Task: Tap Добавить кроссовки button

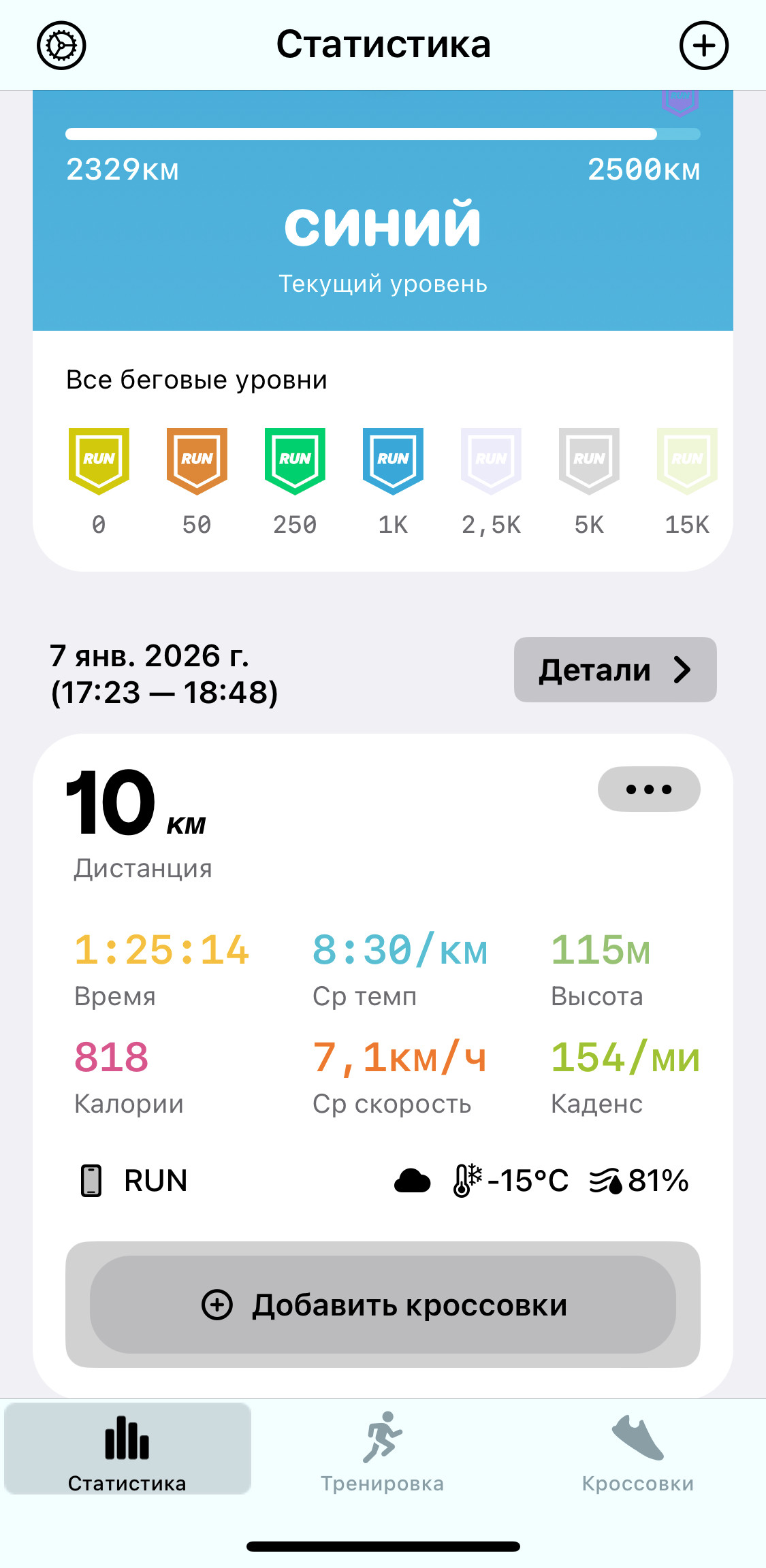Action: coord(383,1305)
